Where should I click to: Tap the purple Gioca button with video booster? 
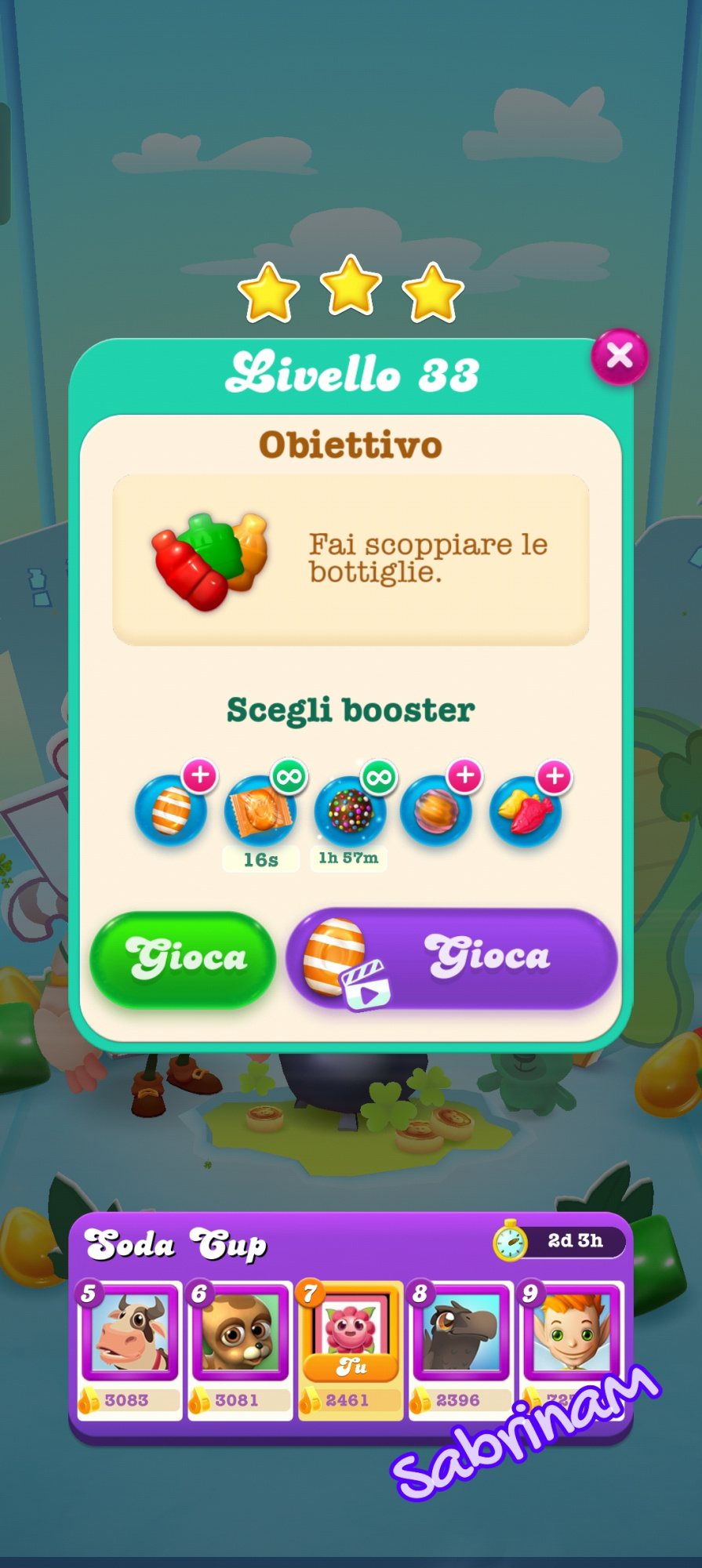(x=453, y=959)
